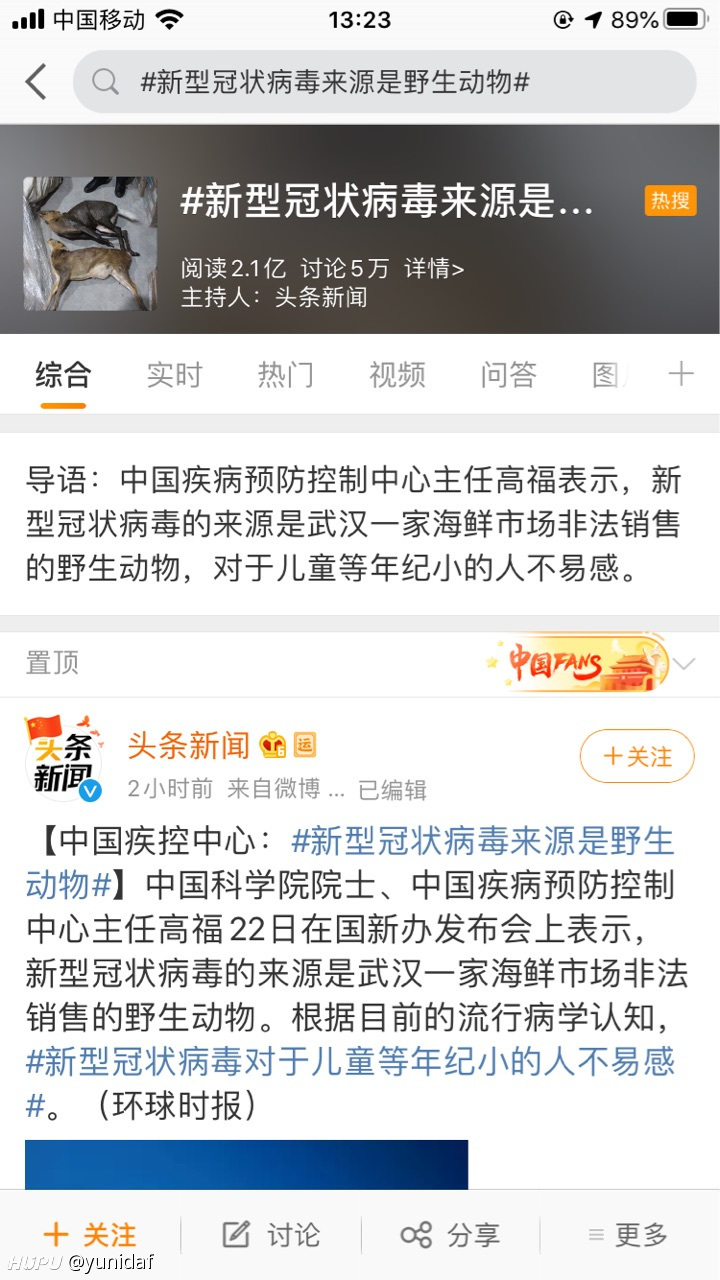
Task: Open the 更多 menu
Action: tap(628, 1235)
